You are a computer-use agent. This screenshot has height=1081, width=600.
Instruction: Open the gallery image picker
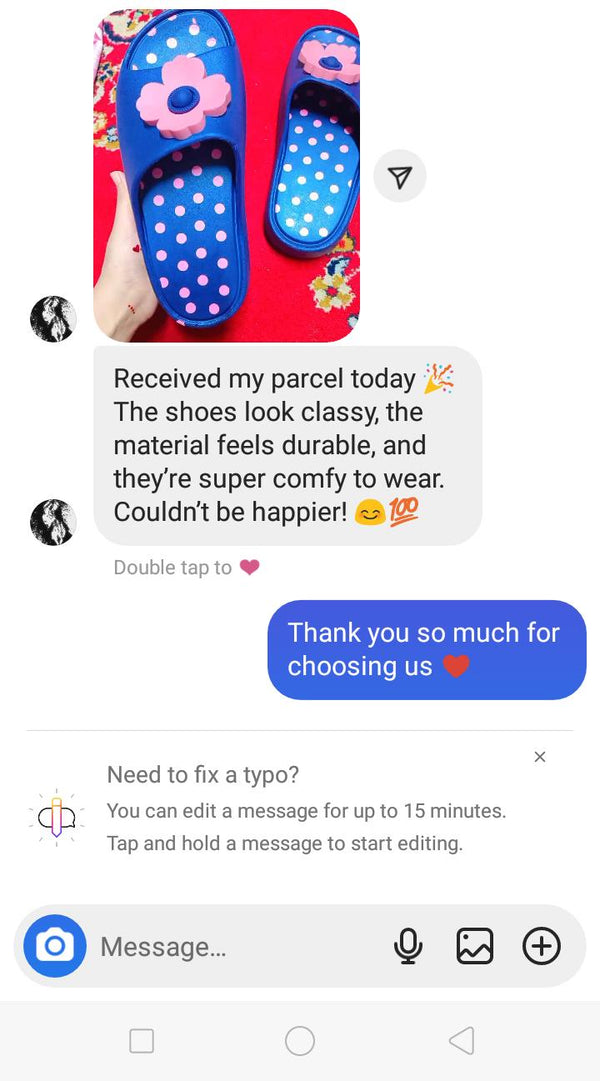click(x=475, y=946)
